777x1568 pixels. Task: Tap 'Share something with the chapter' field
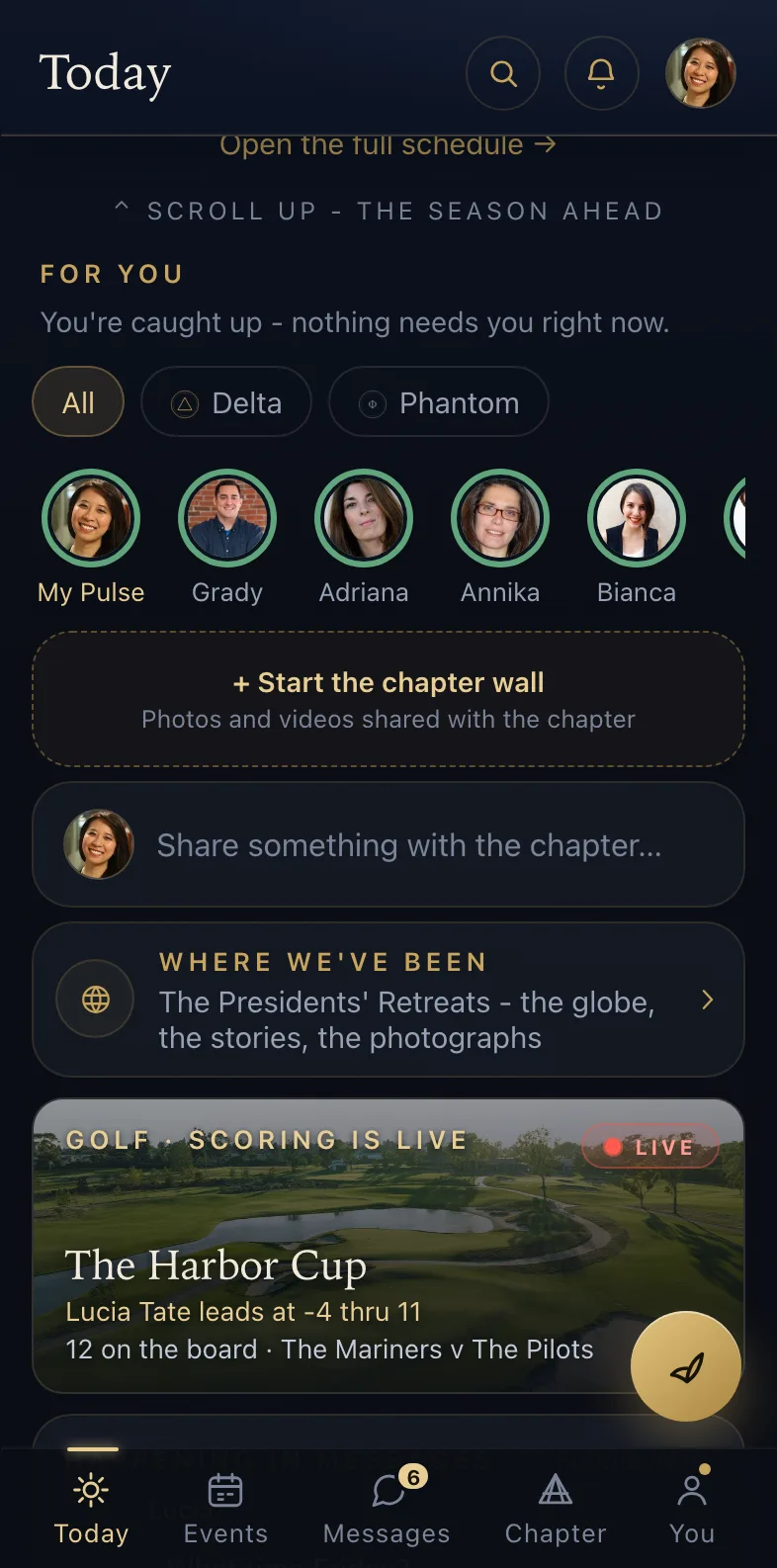(388, 844)
